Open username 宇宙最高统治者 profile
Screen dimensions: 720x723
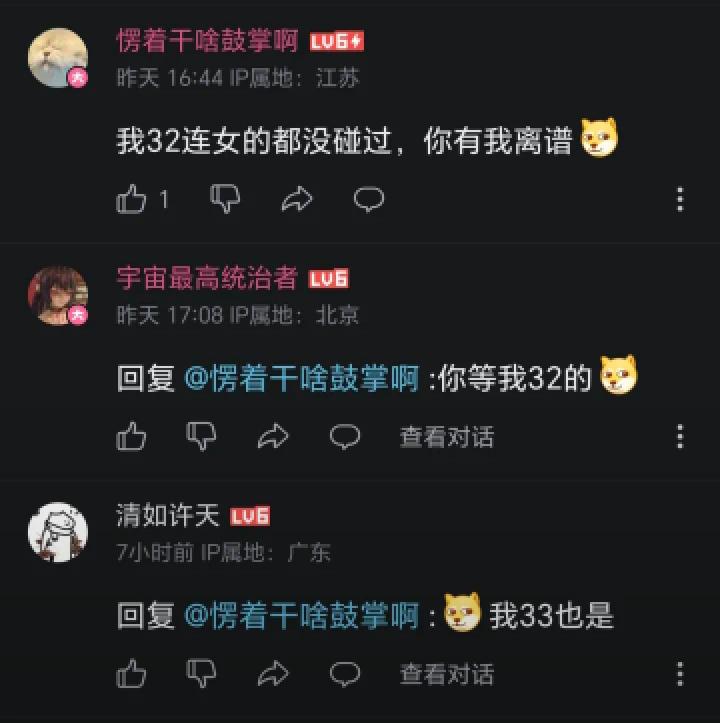[207, 279]
